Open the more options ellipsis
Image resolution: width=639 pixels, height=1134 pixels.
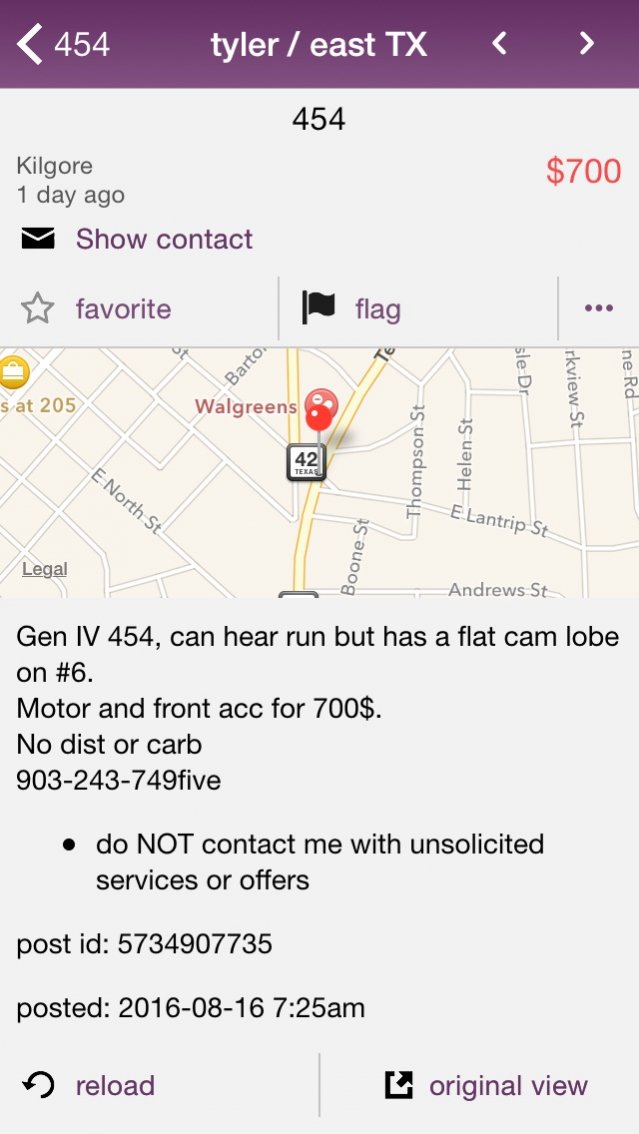pos(599,308)
